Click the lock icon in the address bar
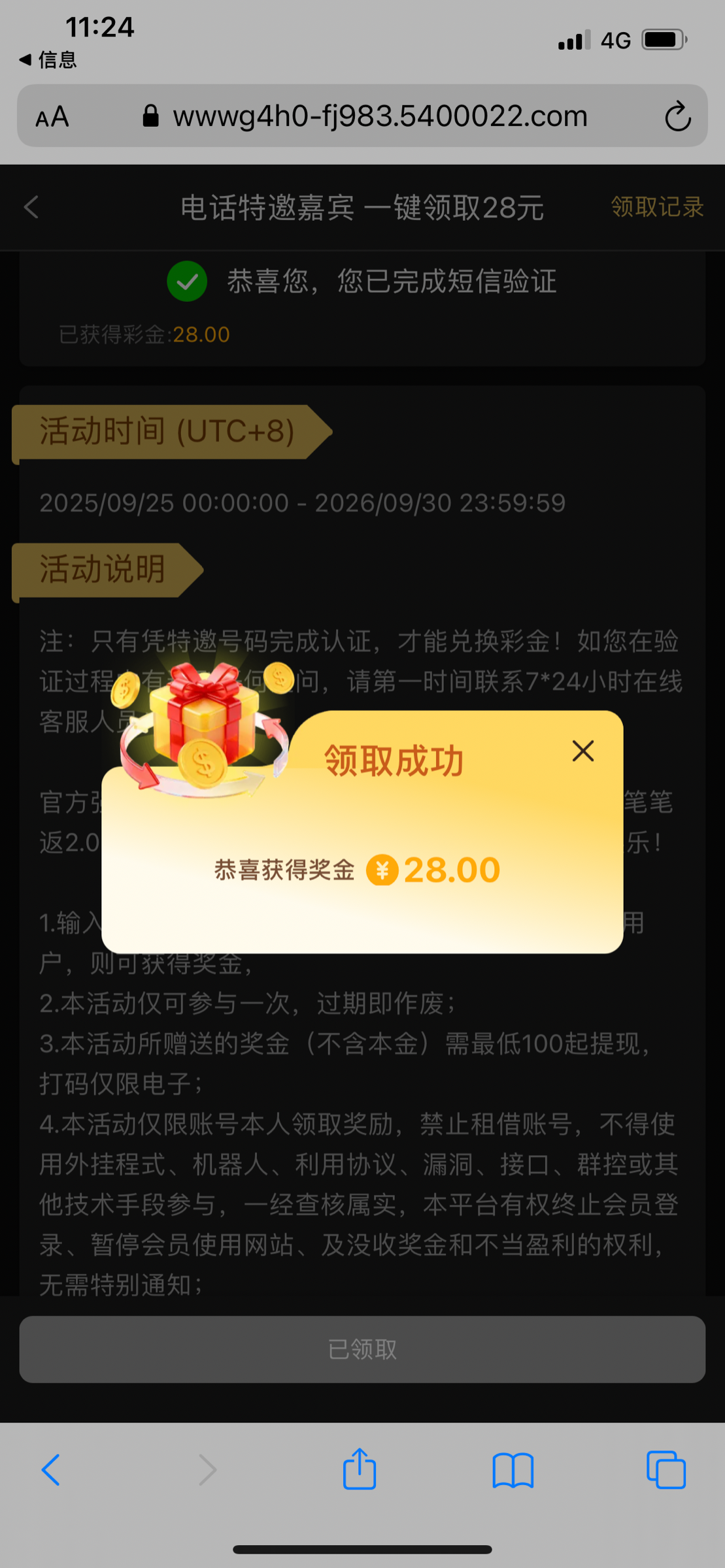Viewport: 725px width, 1568px height. pyautogui.click(x=150, y=115)
